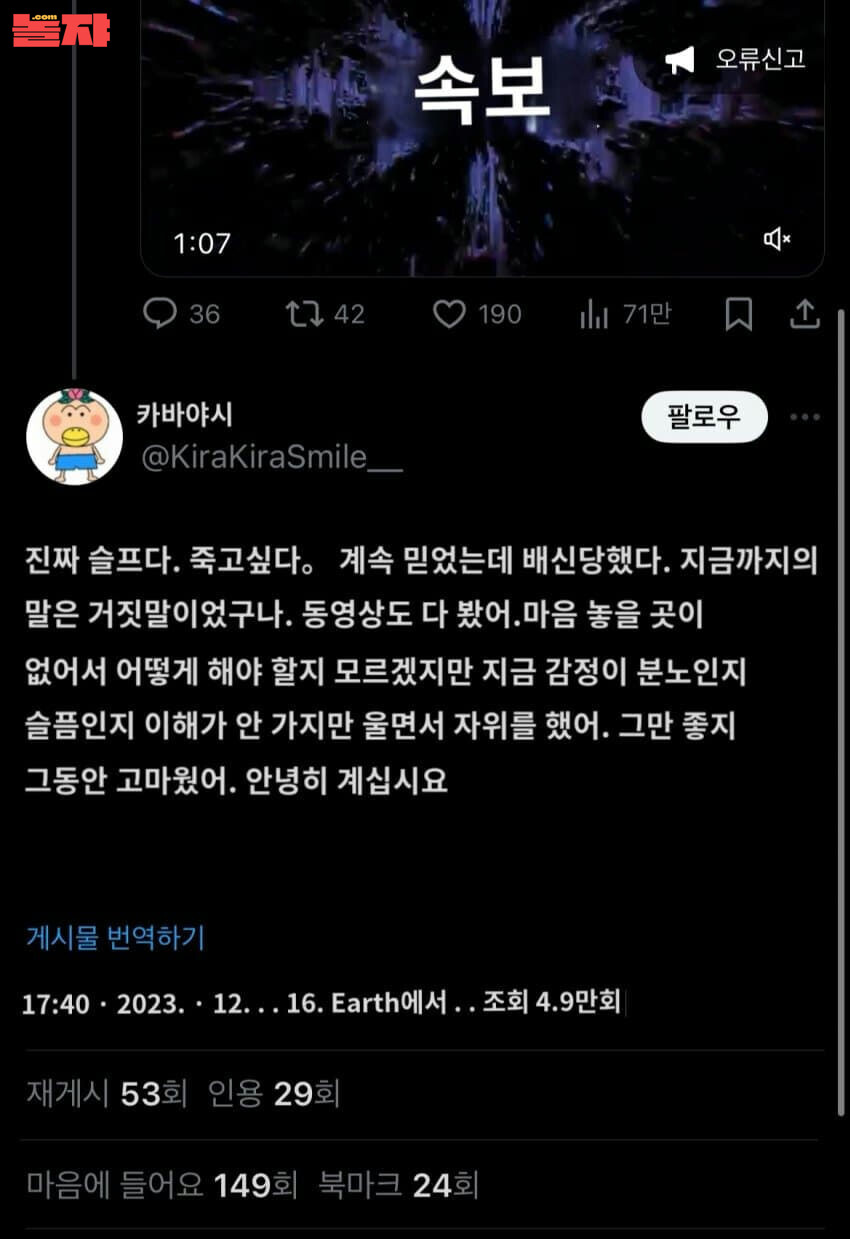The image size is (850, 1239).
Task: Tap 게시물 번역하기 to translate the post
Action: tap(115, 938)
